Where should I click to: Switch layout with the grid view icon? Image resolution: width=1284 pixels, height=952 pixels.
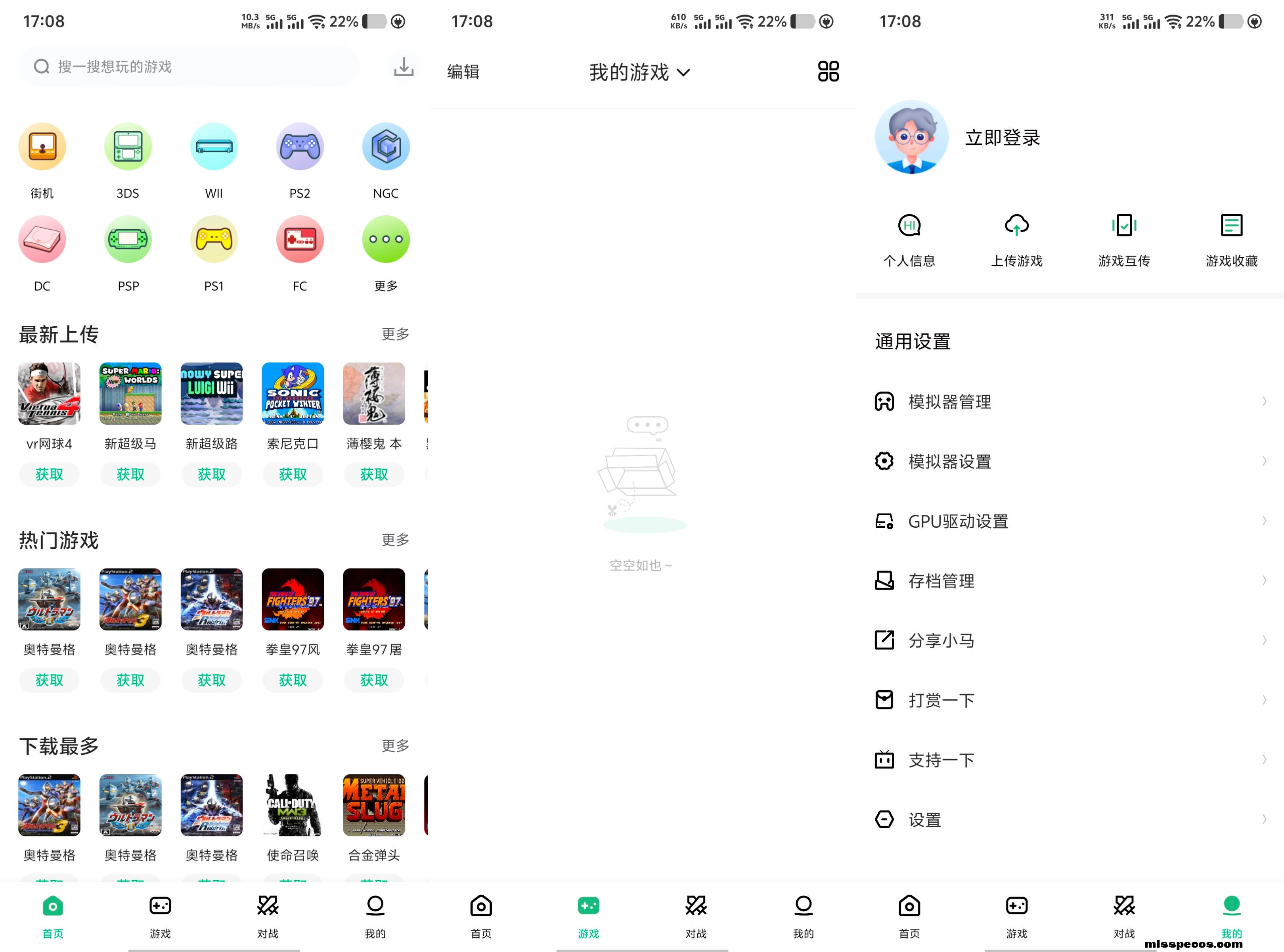coord(829,71)
